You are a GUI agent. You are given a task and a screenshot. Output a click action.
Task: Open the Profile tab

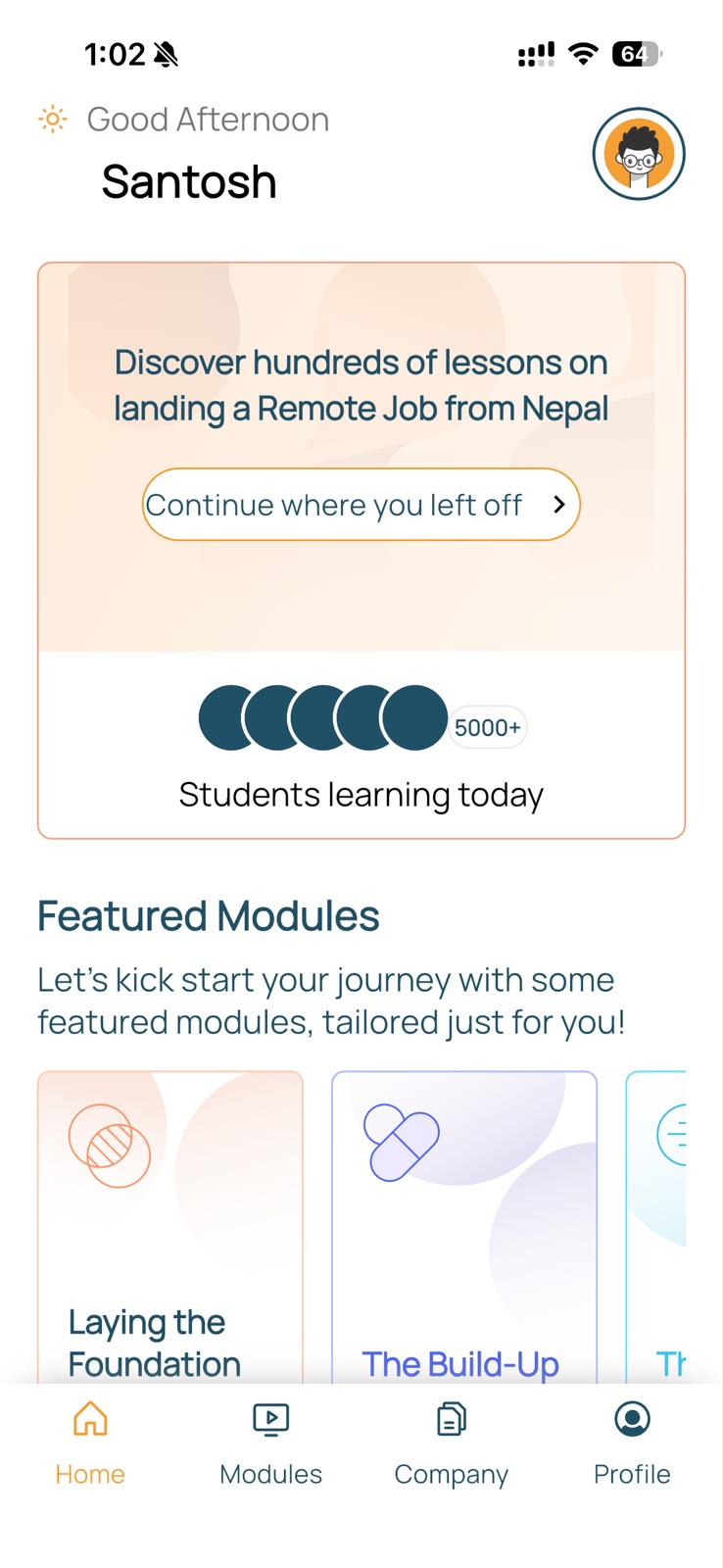[632, 1445]
